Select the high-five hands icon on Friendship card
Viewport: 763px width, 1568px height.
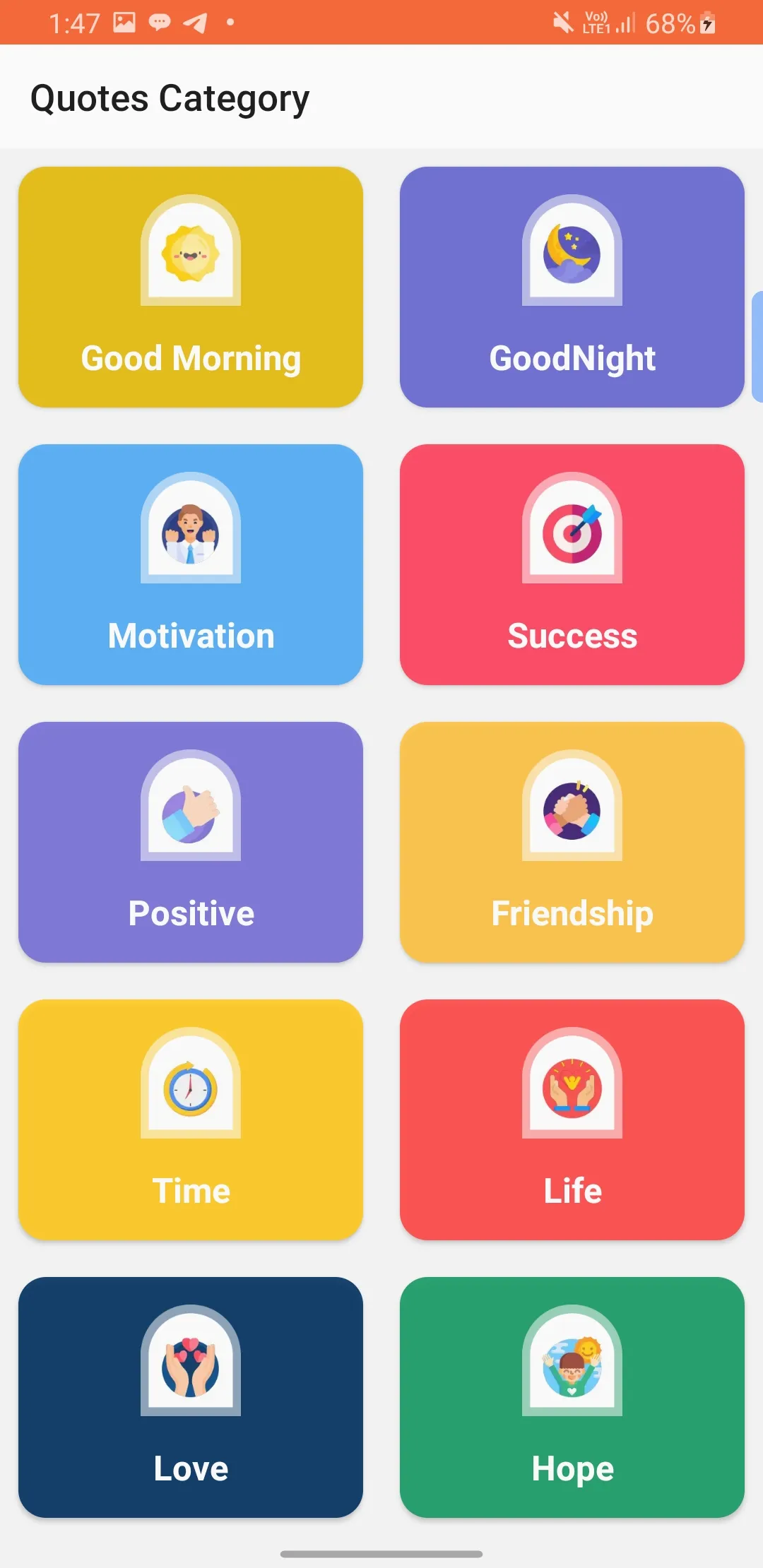pos(572,810)
